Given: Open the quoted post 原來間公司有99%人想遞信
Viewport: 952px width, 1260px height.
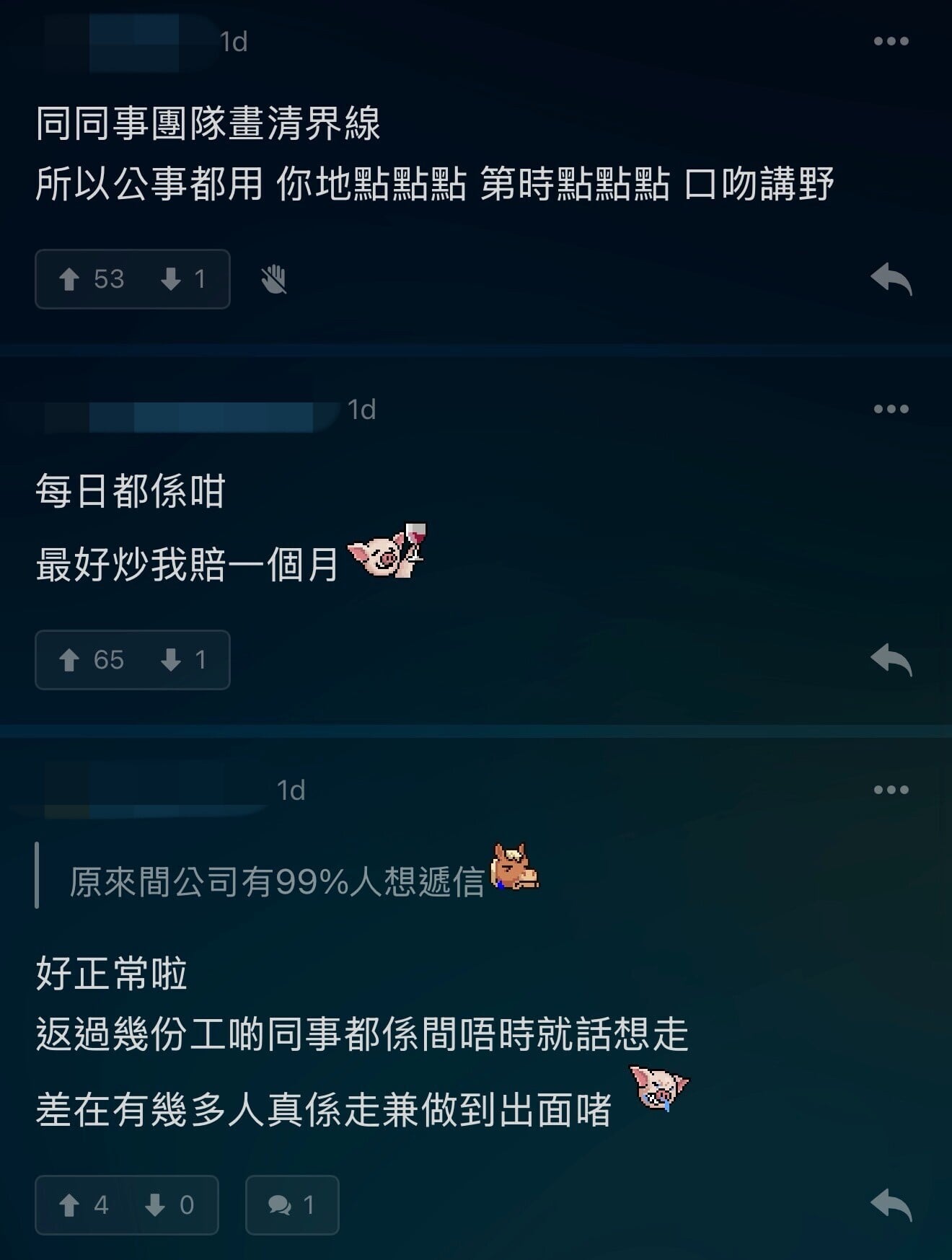Looking at the screenshot, I should 278,881.
